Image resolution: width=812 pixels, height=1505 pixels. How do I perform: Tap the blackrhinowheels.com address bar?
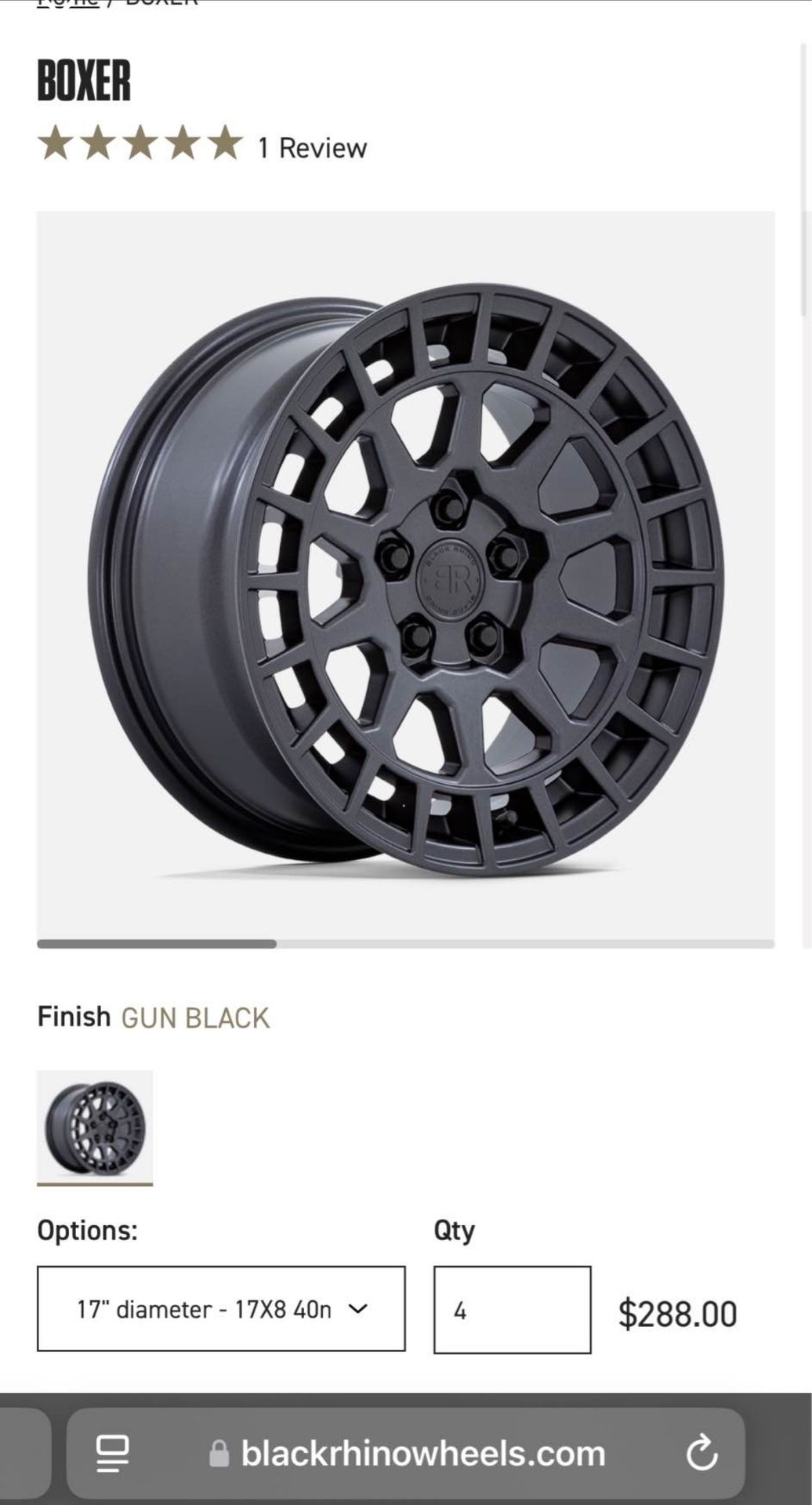click(422, 1454)
